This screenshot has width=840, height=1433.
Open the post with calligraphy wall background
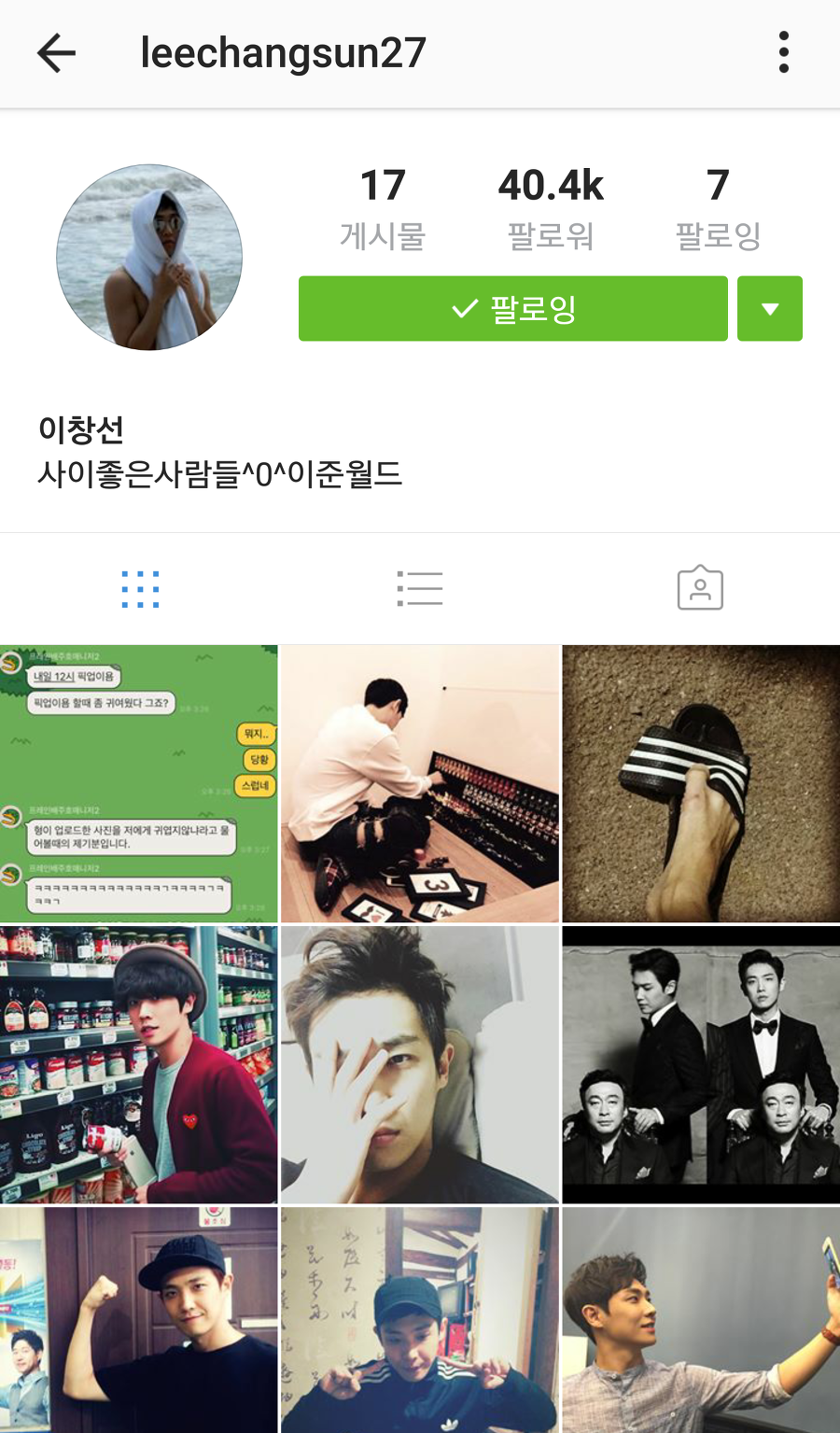tap(420, 1320)
